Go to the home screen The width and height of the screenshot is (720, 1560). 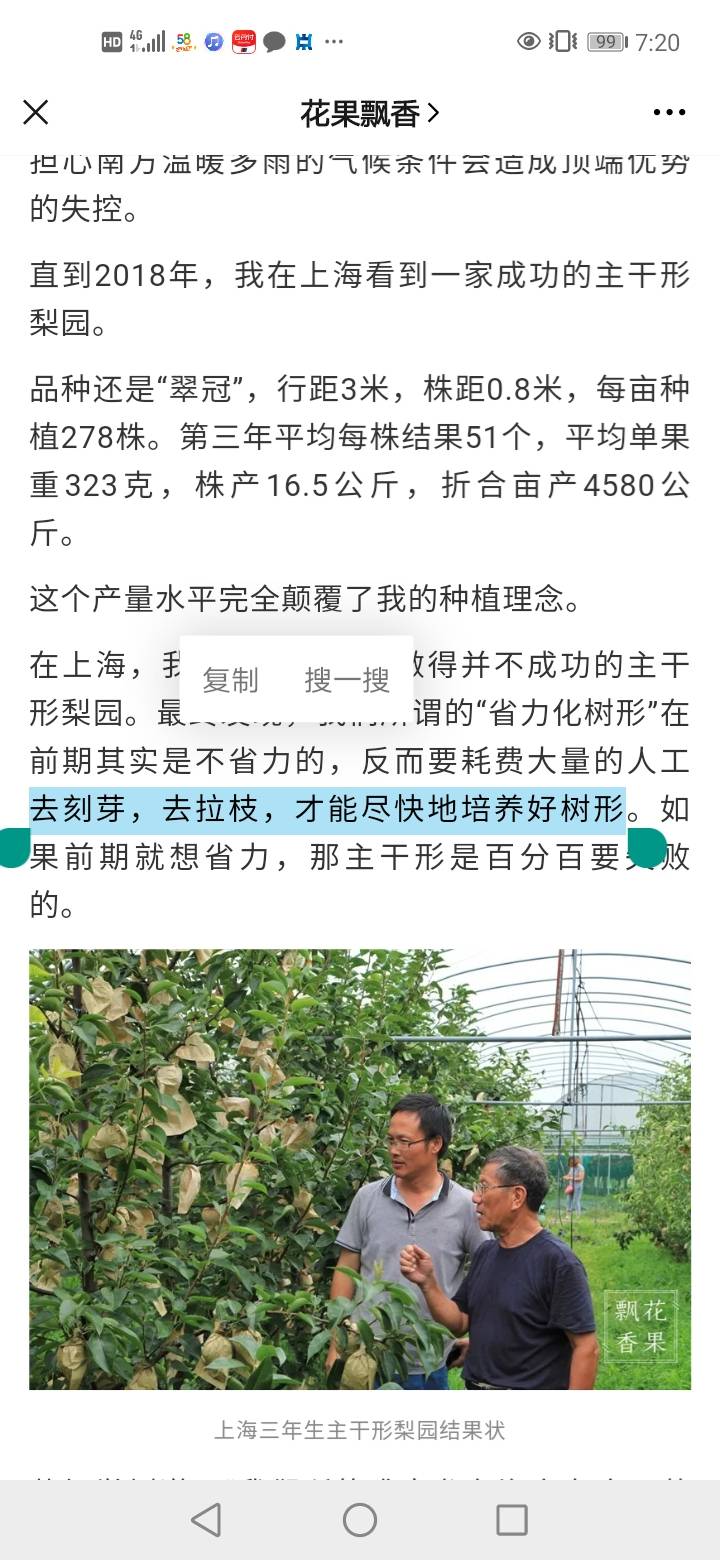pos(360,1520)
